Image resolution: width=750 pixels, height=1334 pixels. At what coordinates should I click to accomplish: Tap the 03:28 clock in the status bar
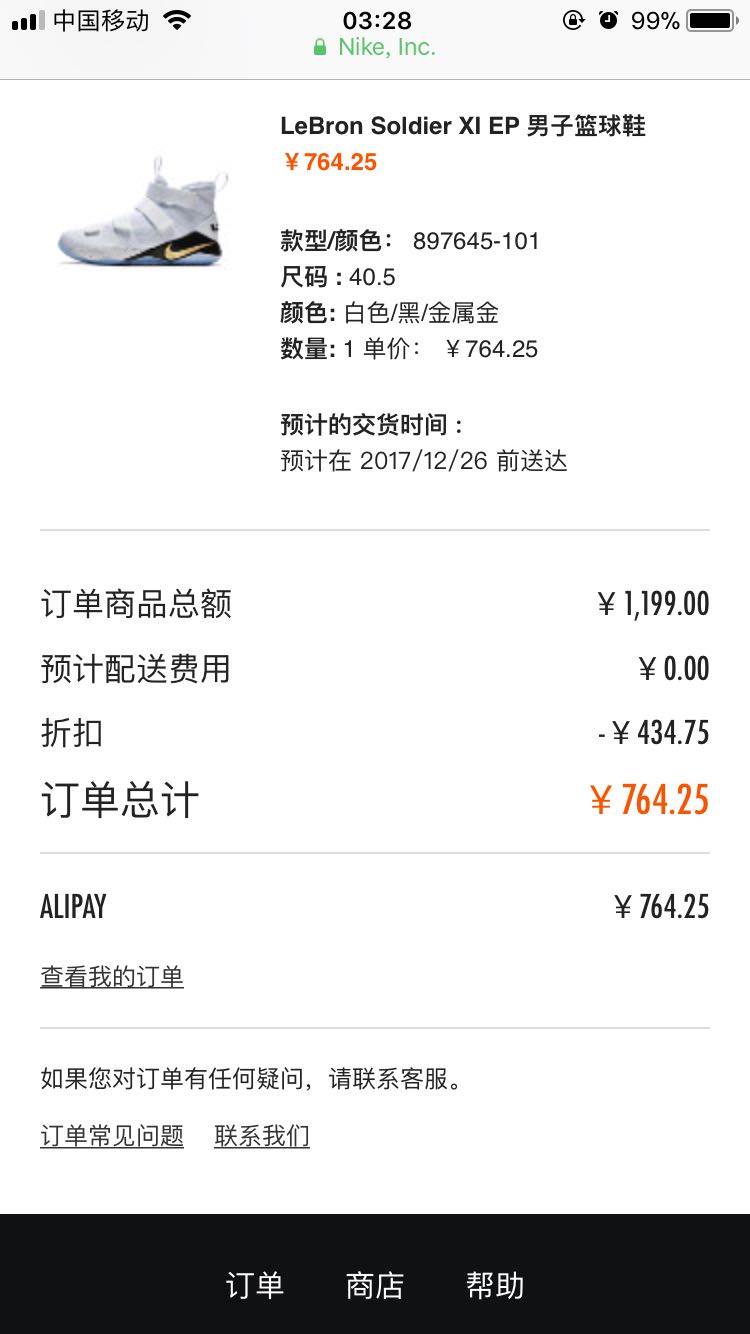pyautogui.click(x=375, y=19)
